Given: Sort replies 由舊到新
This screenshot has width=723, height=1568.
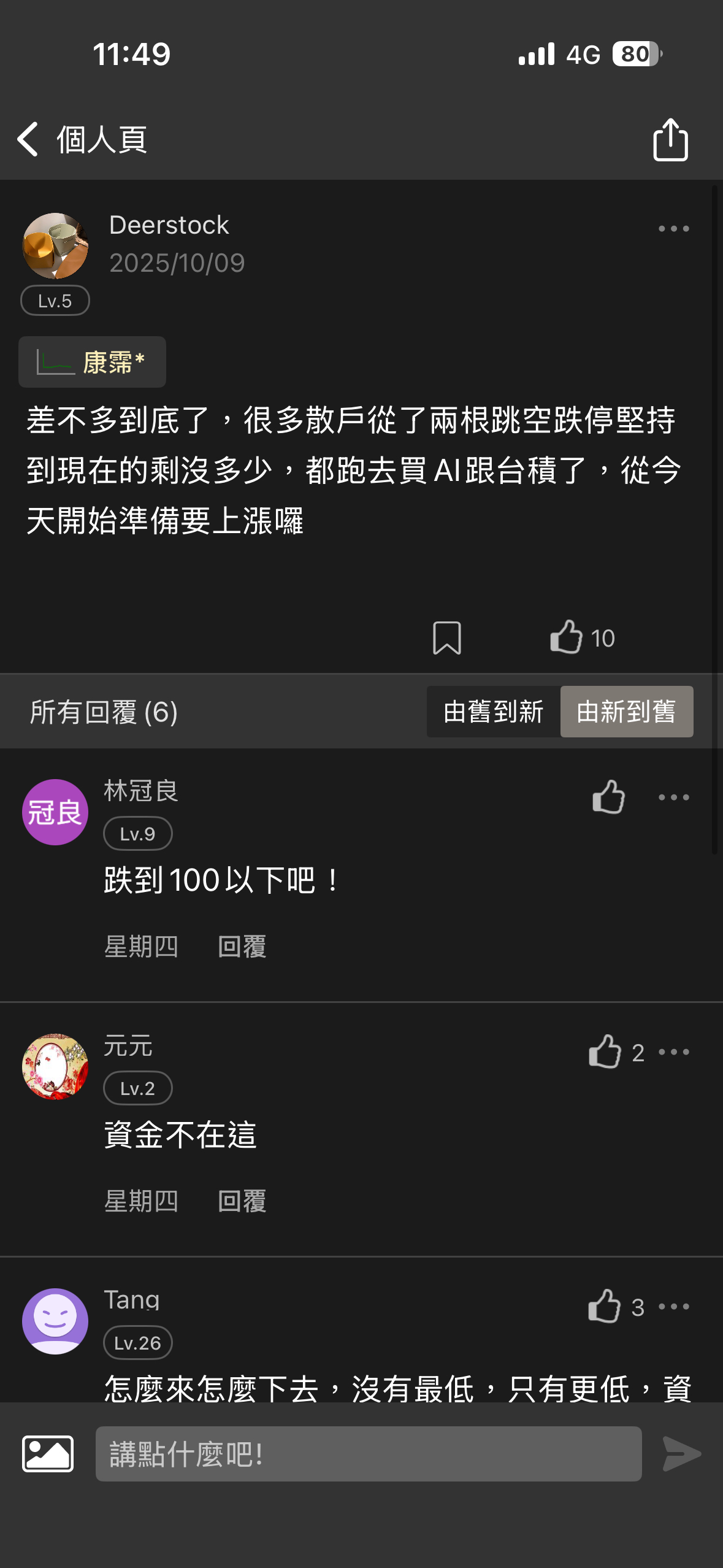Looking at the screenshot, I should [x=494, y=712].
